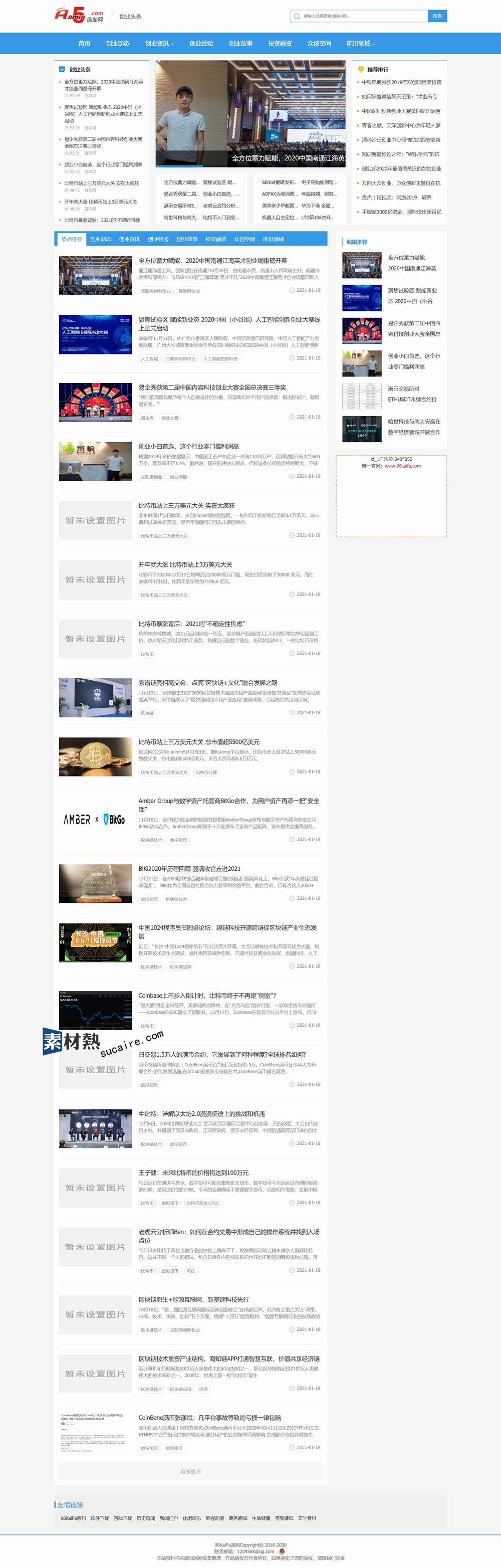This screenshot has width=501, height=1568.
Task: Expand the 创业资讯 dropdown in the top nav
Action: 159,43
